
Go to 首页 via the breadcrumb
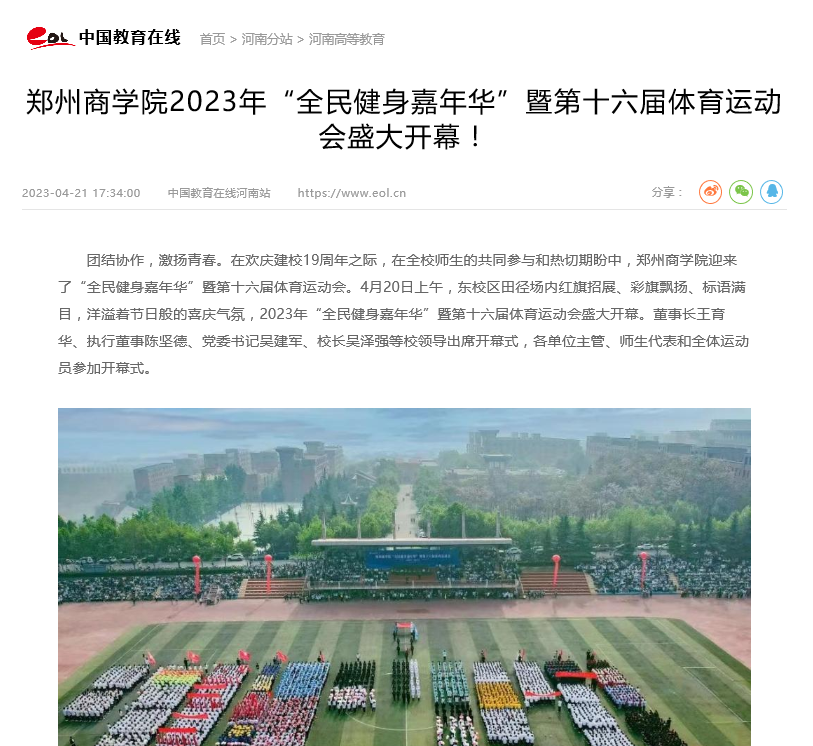pos(212,39)
